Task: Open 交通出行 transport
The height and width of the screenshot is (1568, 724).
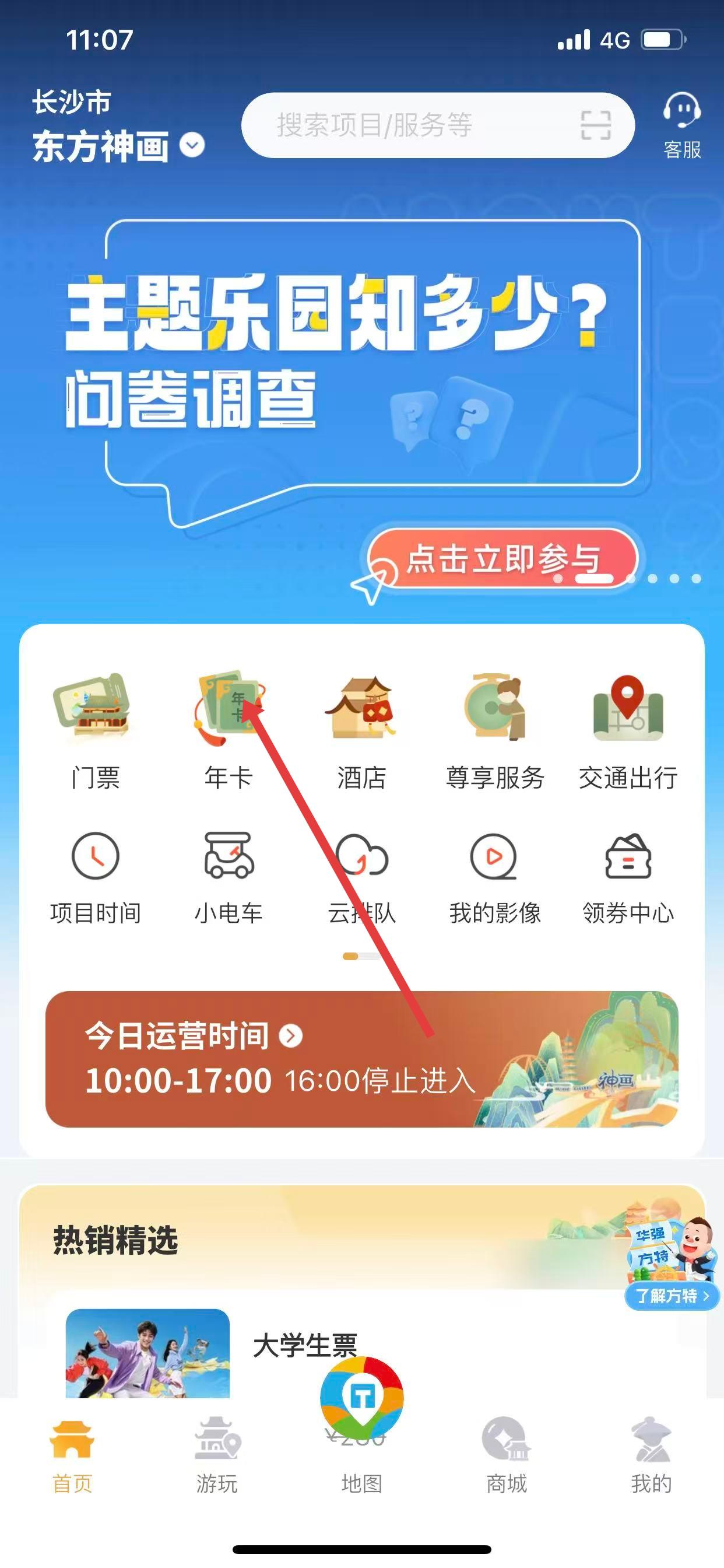Action: (x=628, y=730)
